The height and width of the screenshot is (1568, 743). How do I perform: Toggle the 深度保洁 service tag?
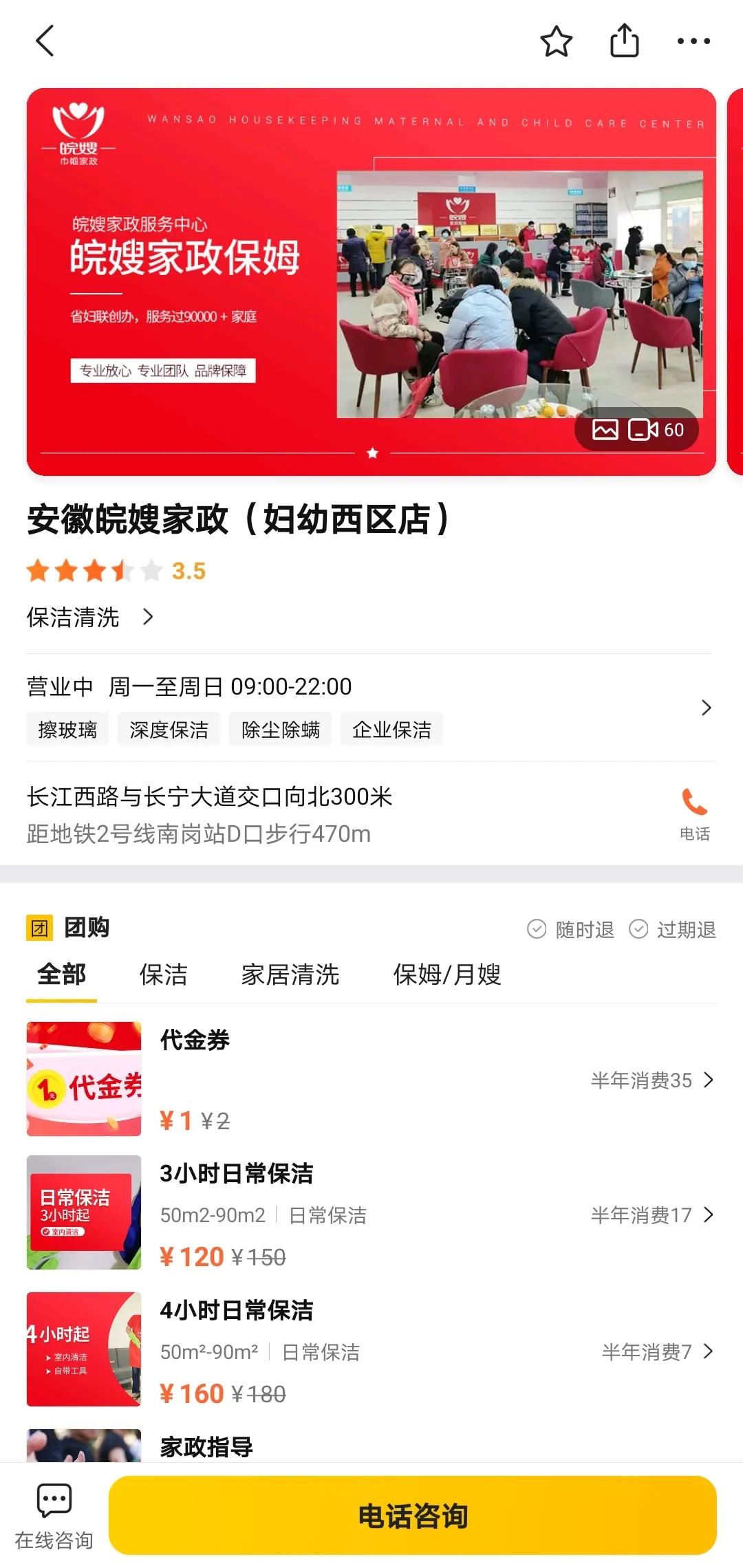click(169, 729)
